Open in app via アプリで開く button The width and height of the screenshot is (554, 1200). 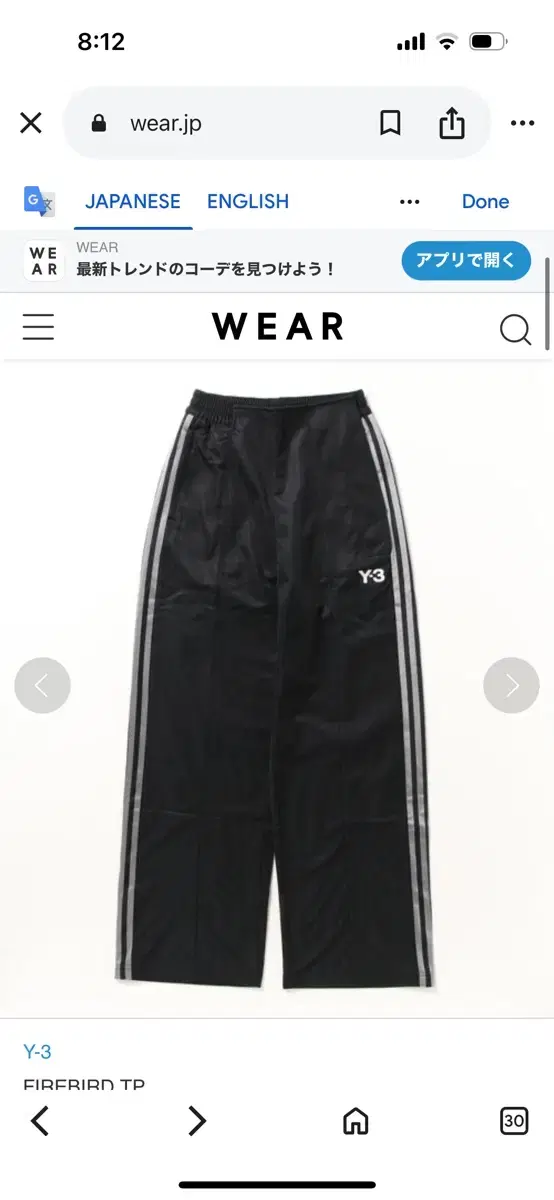[466, 261]
